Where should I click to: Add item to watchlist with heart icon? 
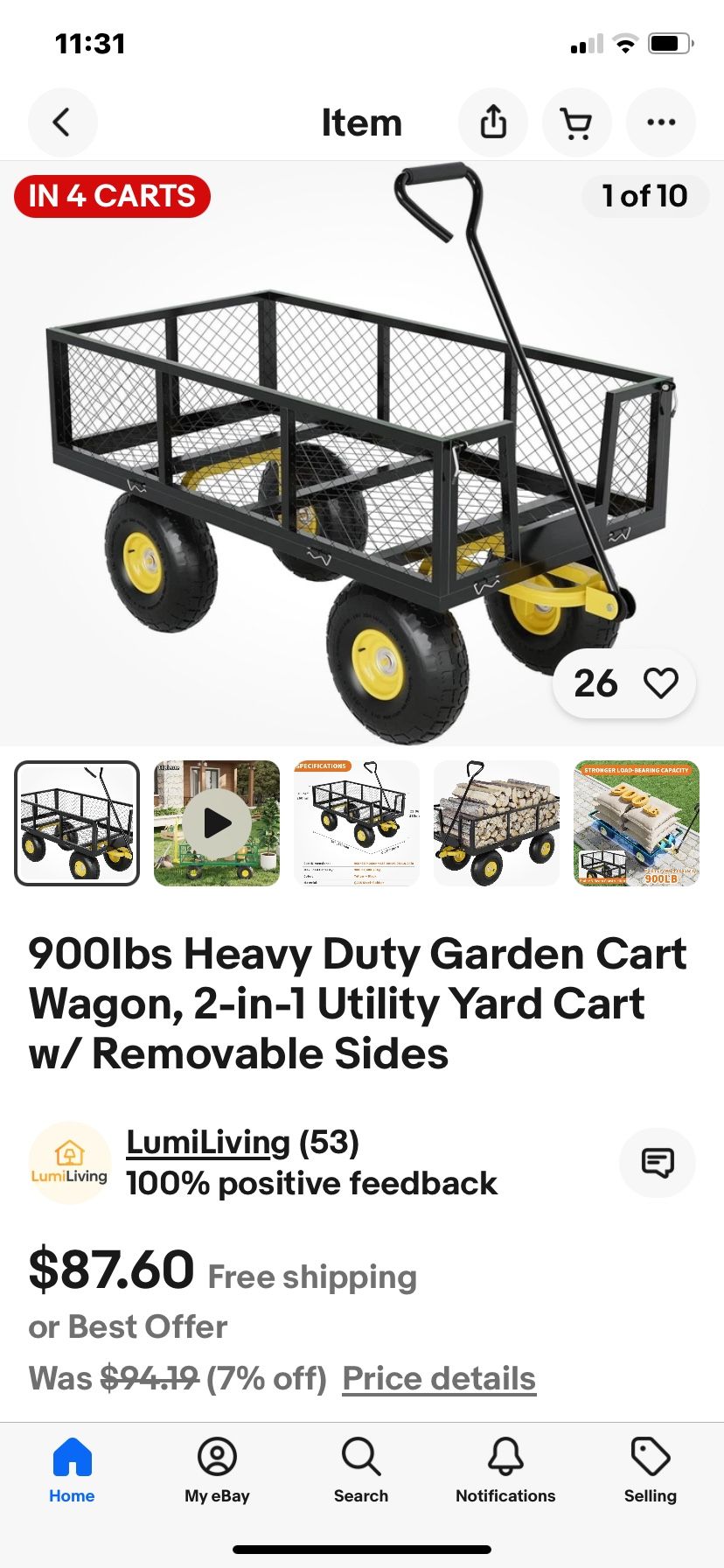660,683
